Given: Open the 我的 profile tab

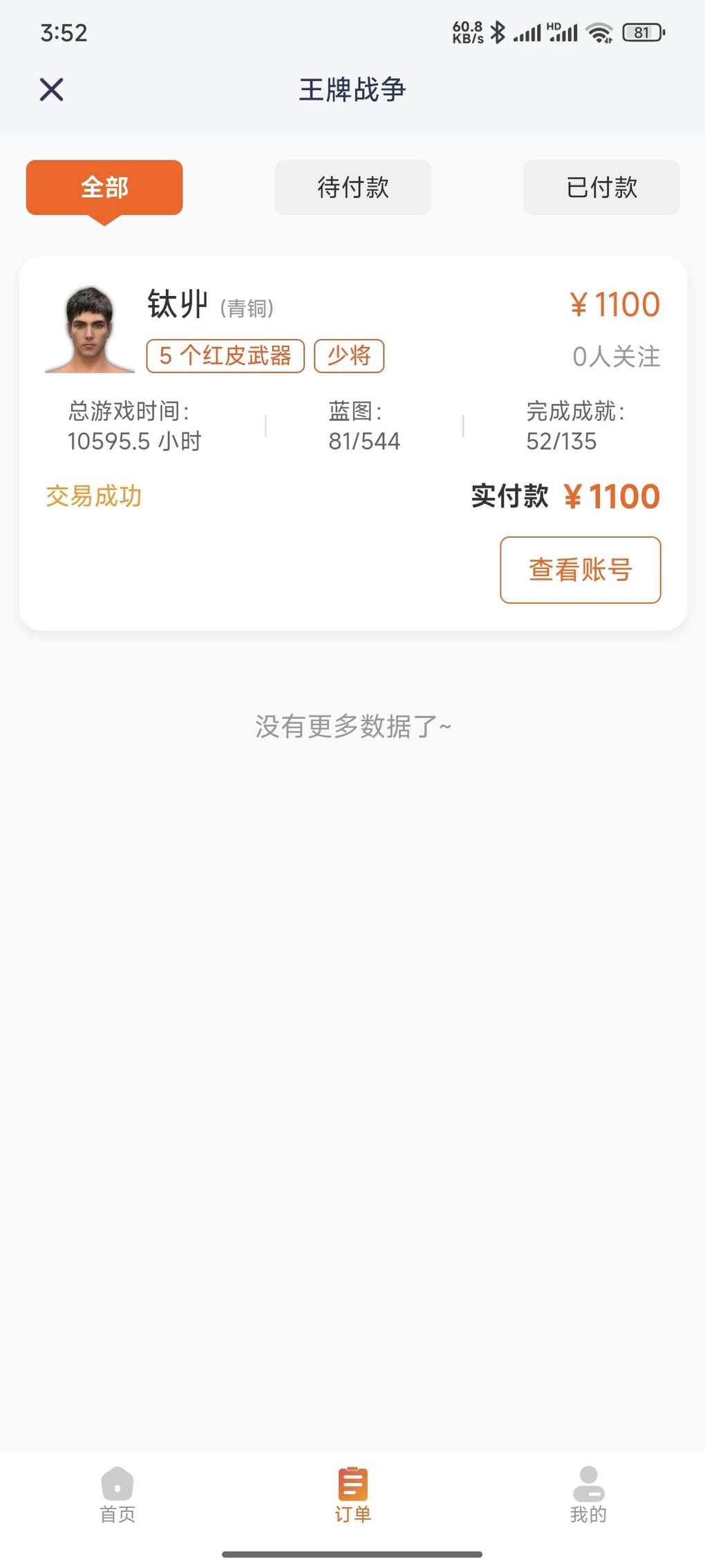Looking at the screenshot, I should pyautogui.click(x=588, y=1495).
